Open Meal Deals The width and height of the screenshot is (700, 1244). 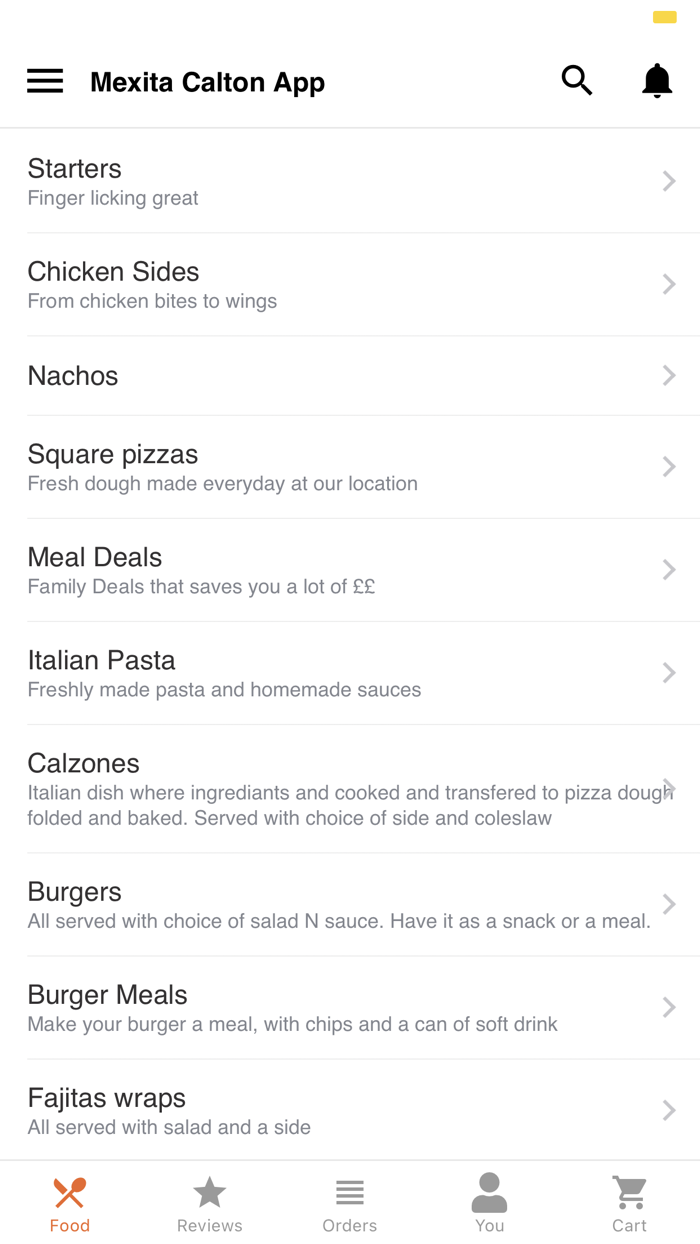point(350,570)
